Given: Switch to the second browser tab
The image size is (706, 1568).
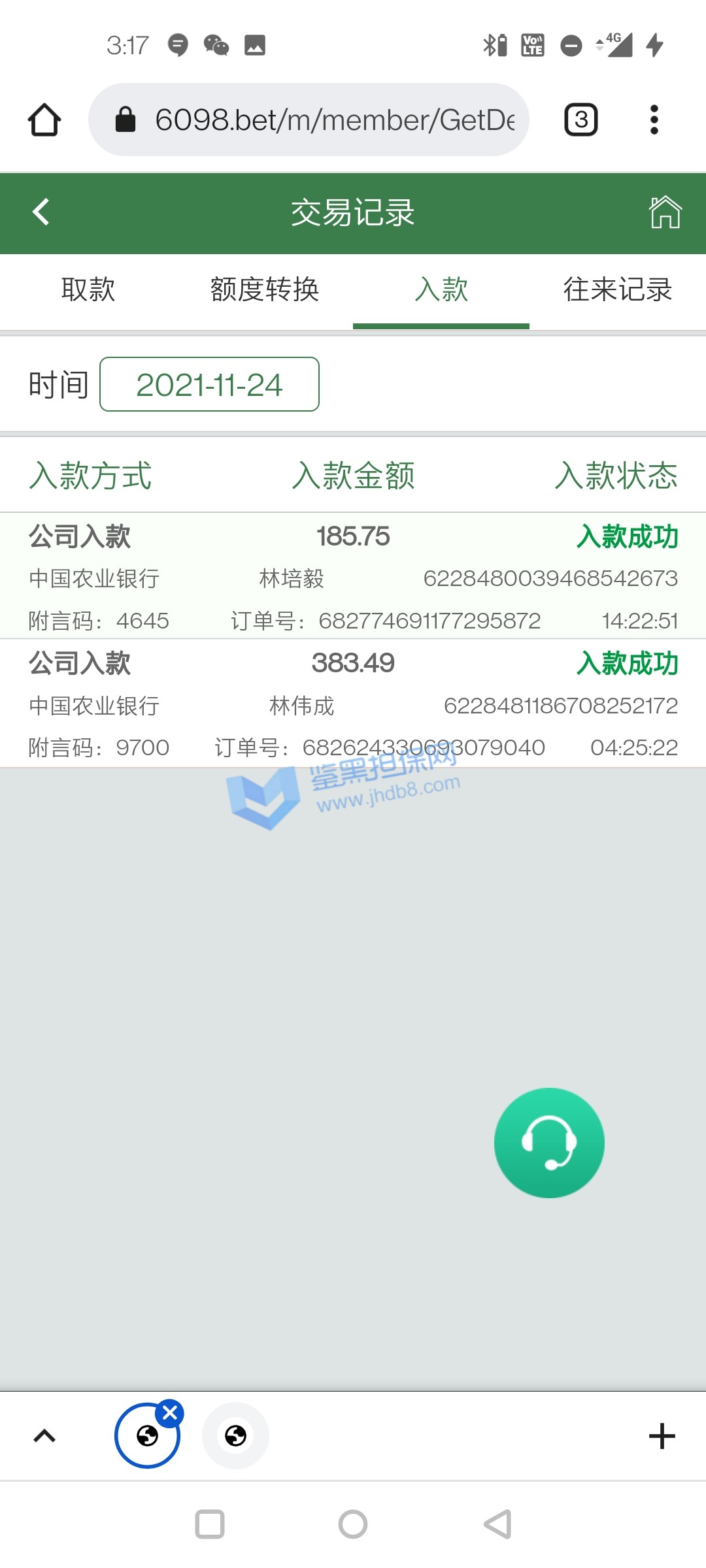Looking at the screenshot, I should click(x=235, y=1435).
